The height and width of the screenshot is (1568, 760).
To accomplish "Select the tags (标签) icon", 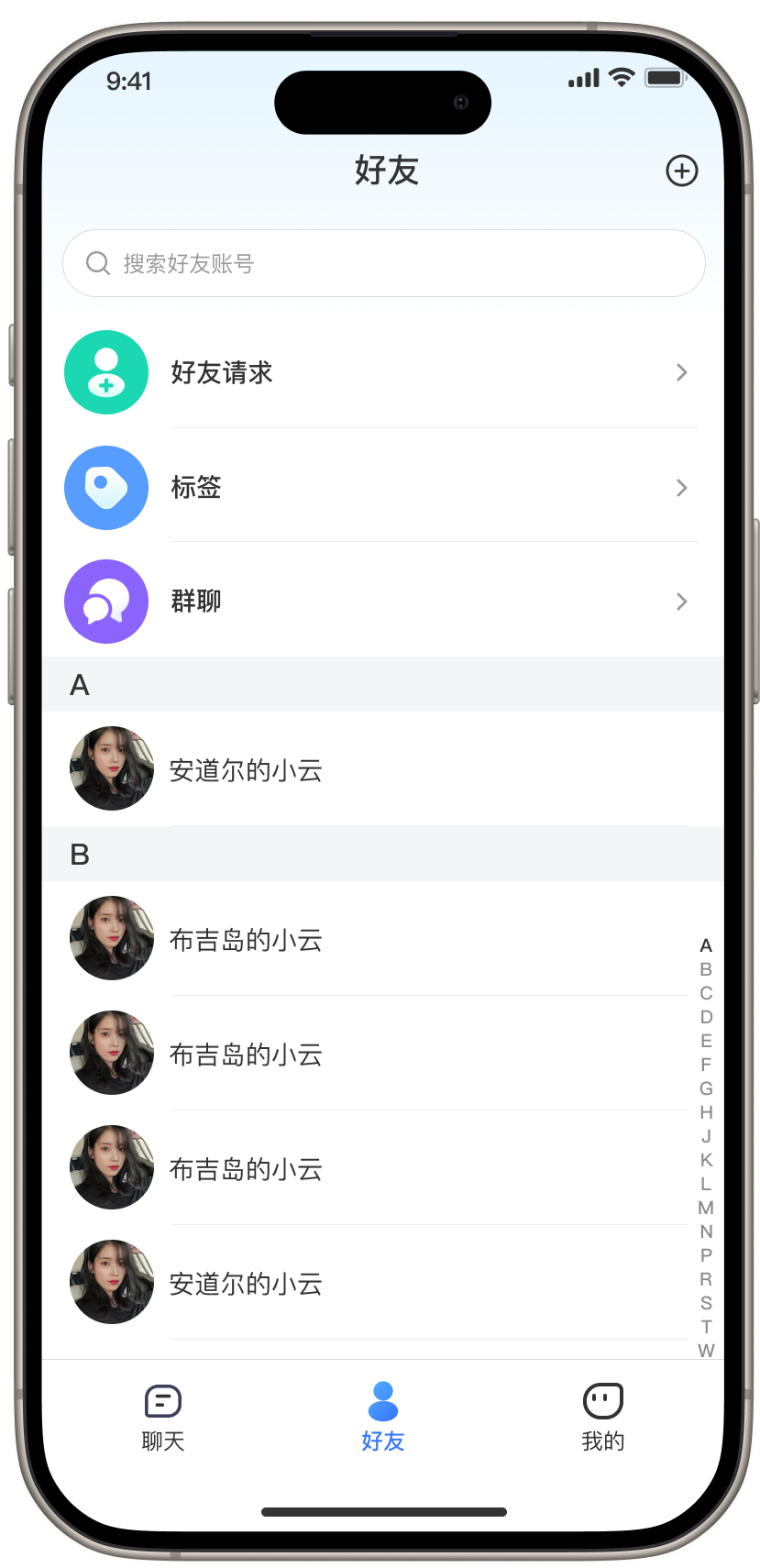I will [x=105, y=488].
